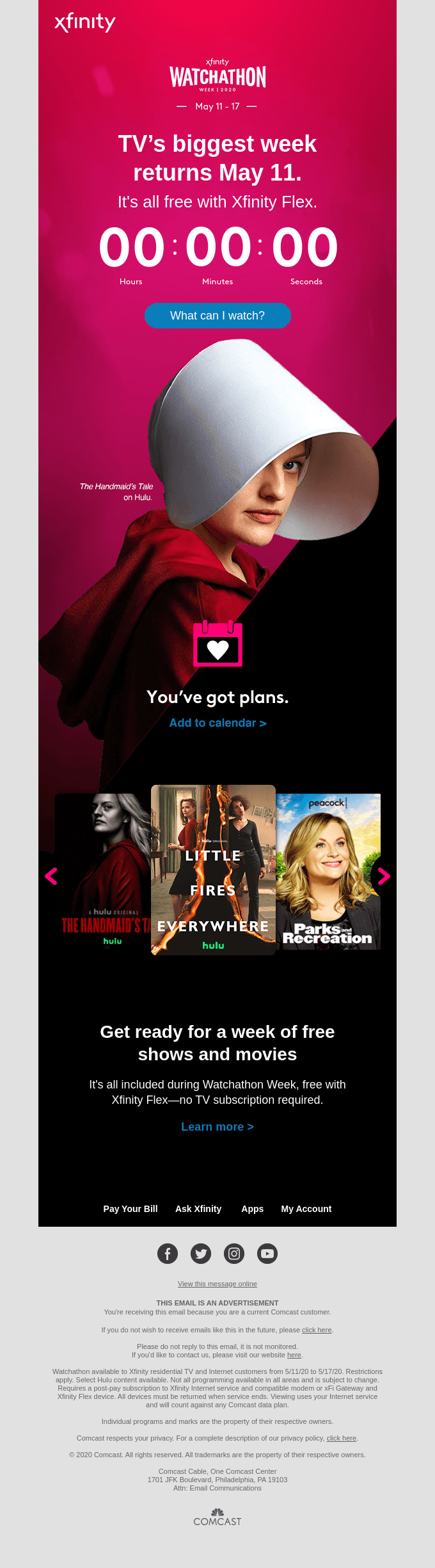Open Xfinity's Facebook page
Screen dimensions: 435x1568
[168, 1254]
